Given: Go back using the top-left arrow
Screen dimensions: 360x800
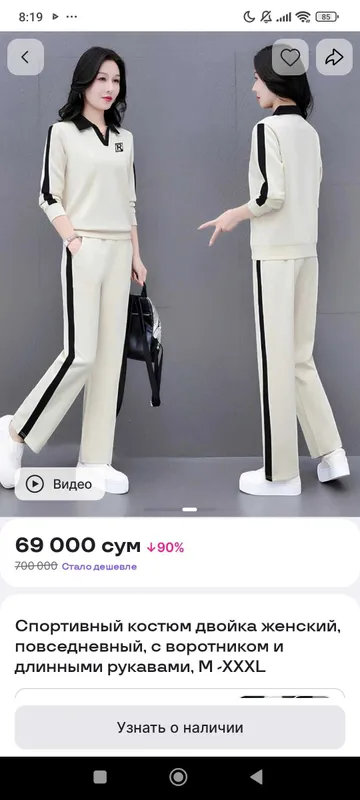Looking at the screenshot, I should point(25,57).
